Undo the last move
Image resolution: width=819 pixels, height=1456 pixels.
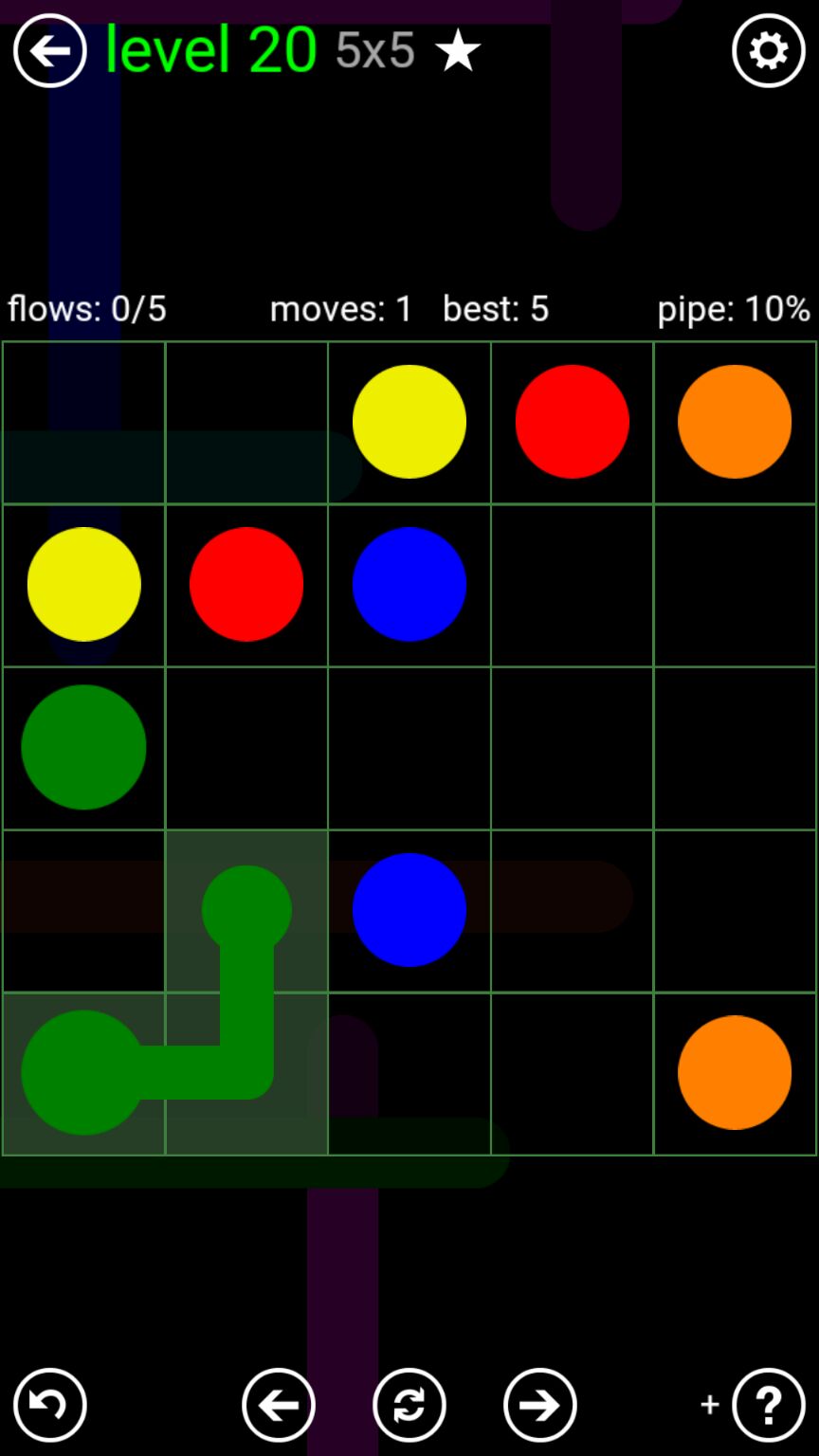(x=49, y=1404)
